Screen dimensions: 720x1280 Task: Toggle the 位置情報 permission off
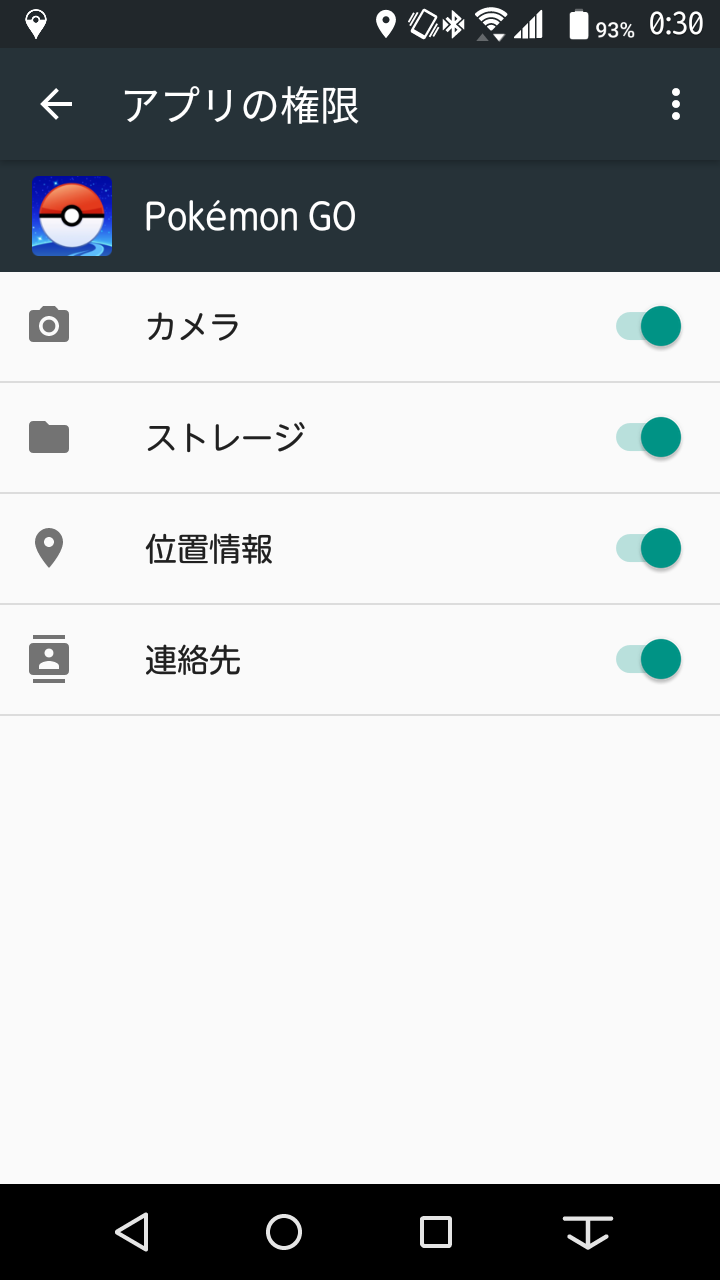[649, 548]
